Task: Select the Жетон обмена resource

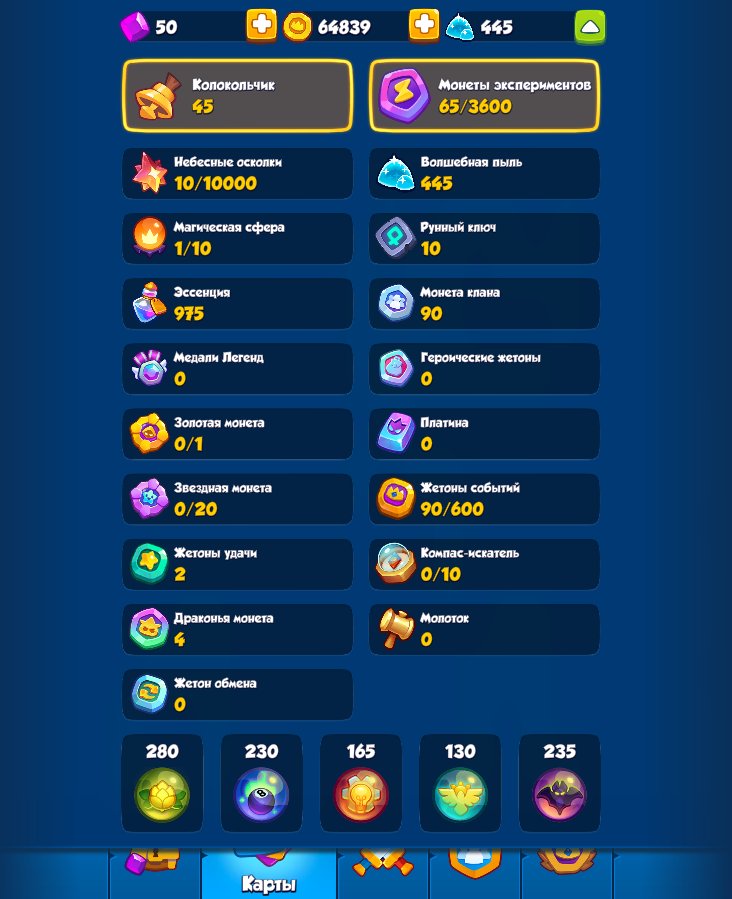Action: coord(237,694)
